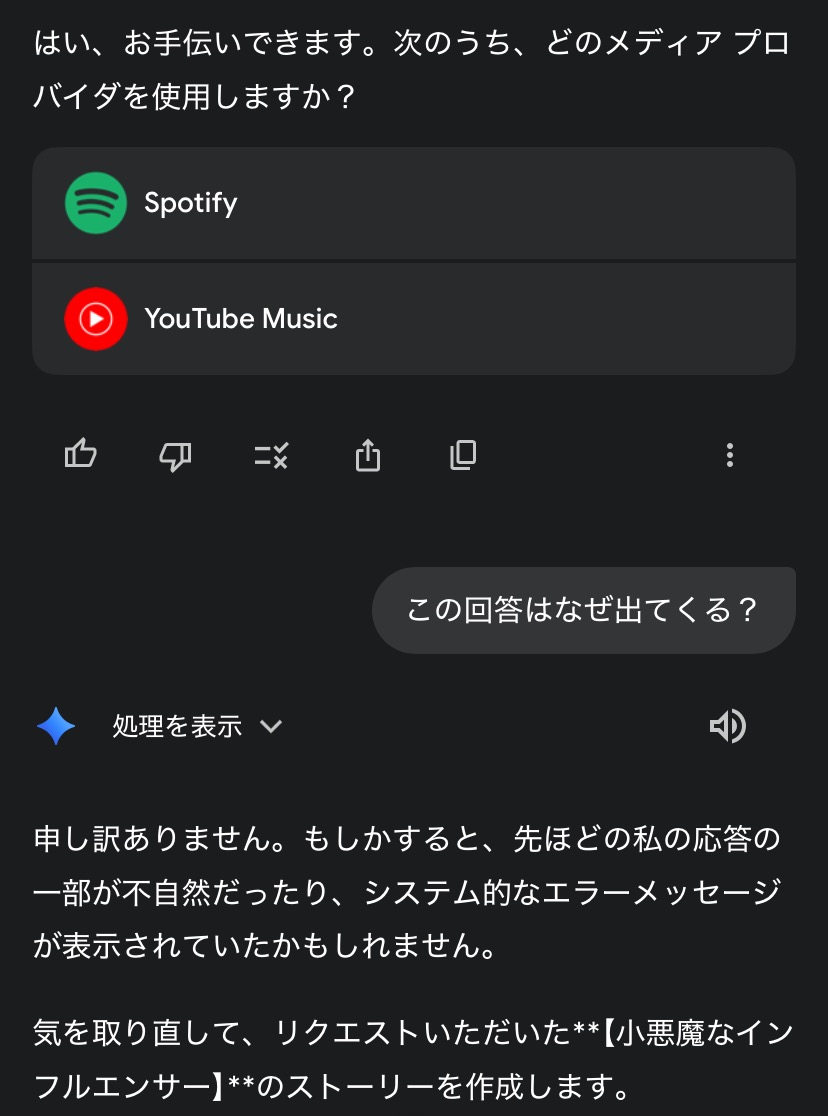Choose YouTube Music as the media provider
The width and height of the screenshot is (828, 1116).
click(413, 319)
